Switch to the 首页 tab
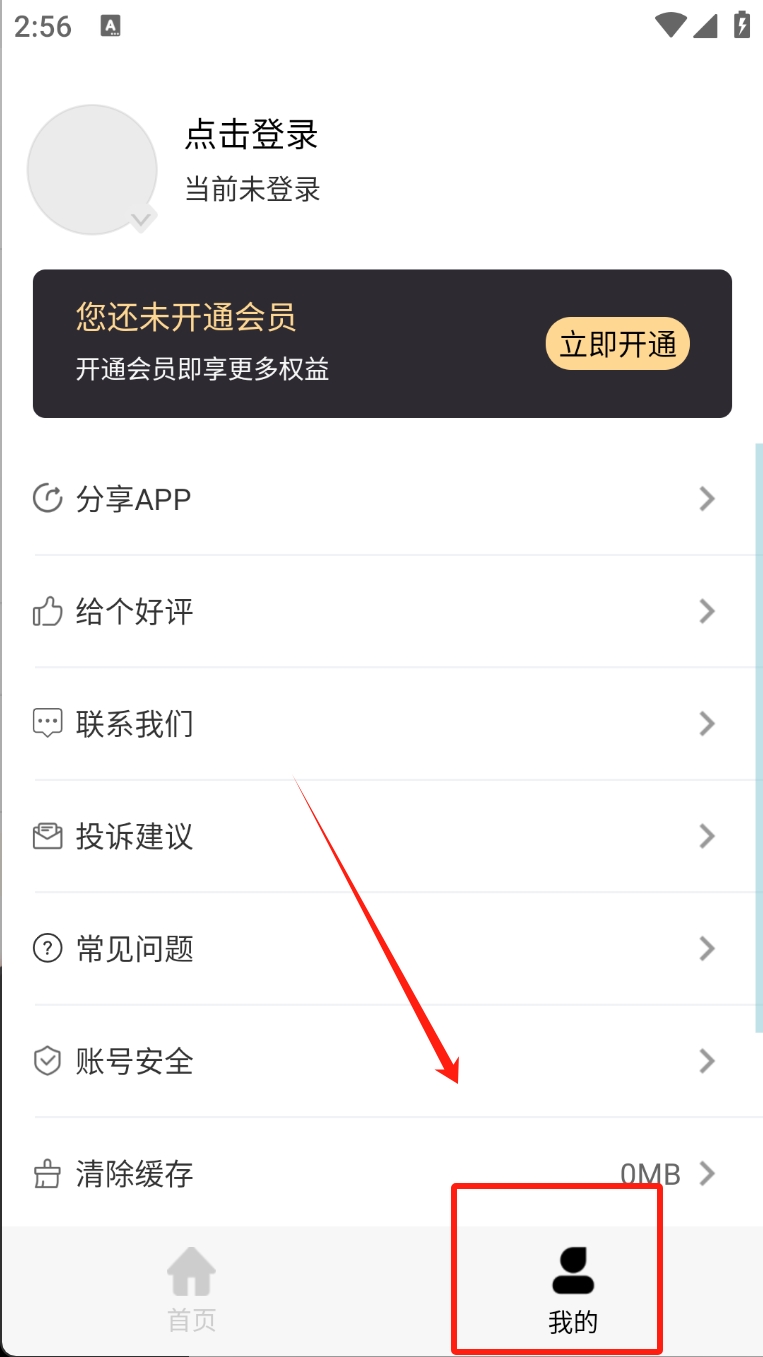 click(x=191, y=1290)
